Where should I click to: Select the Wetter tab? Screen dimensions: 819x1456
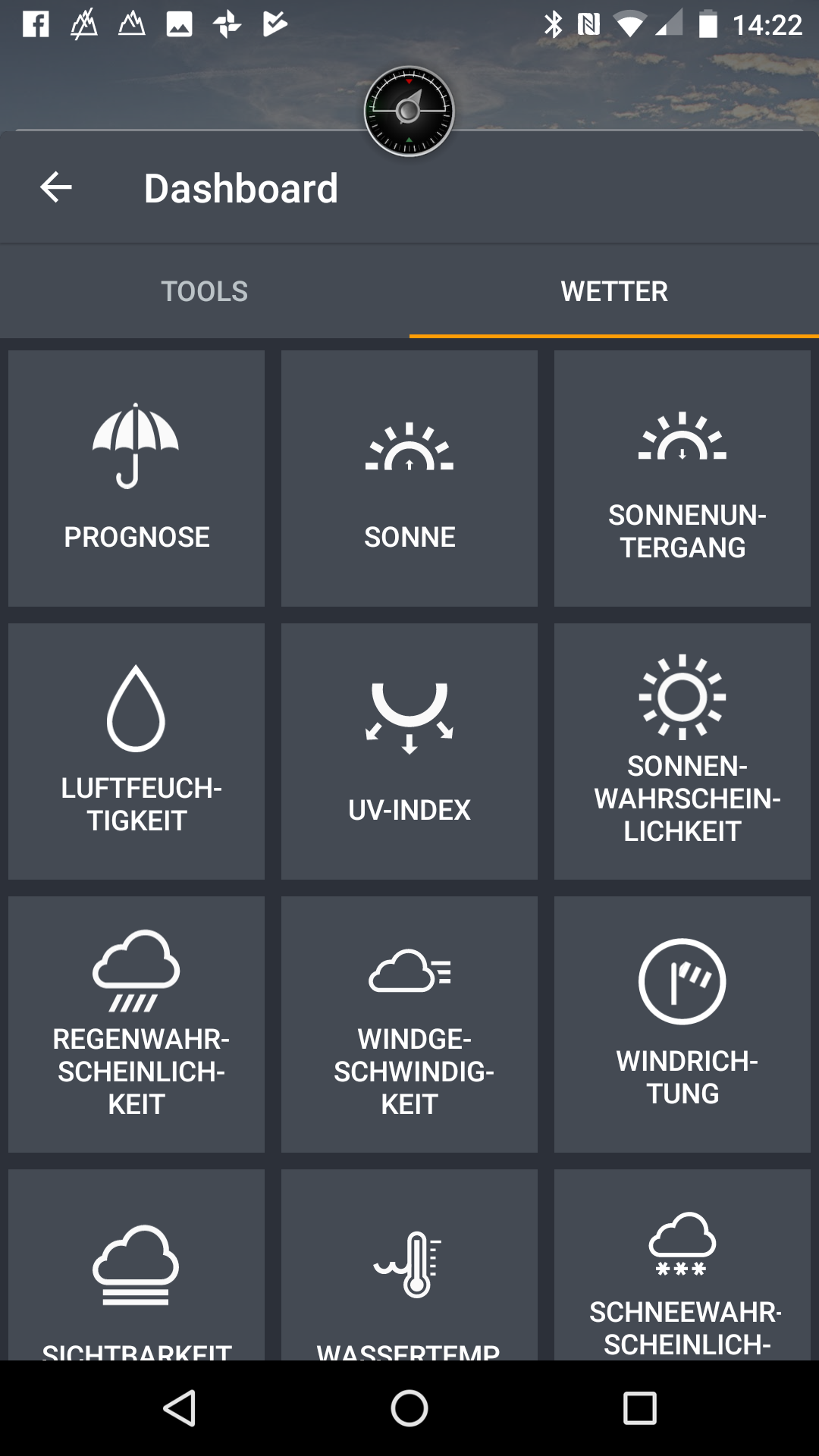[x=614, y=291]
